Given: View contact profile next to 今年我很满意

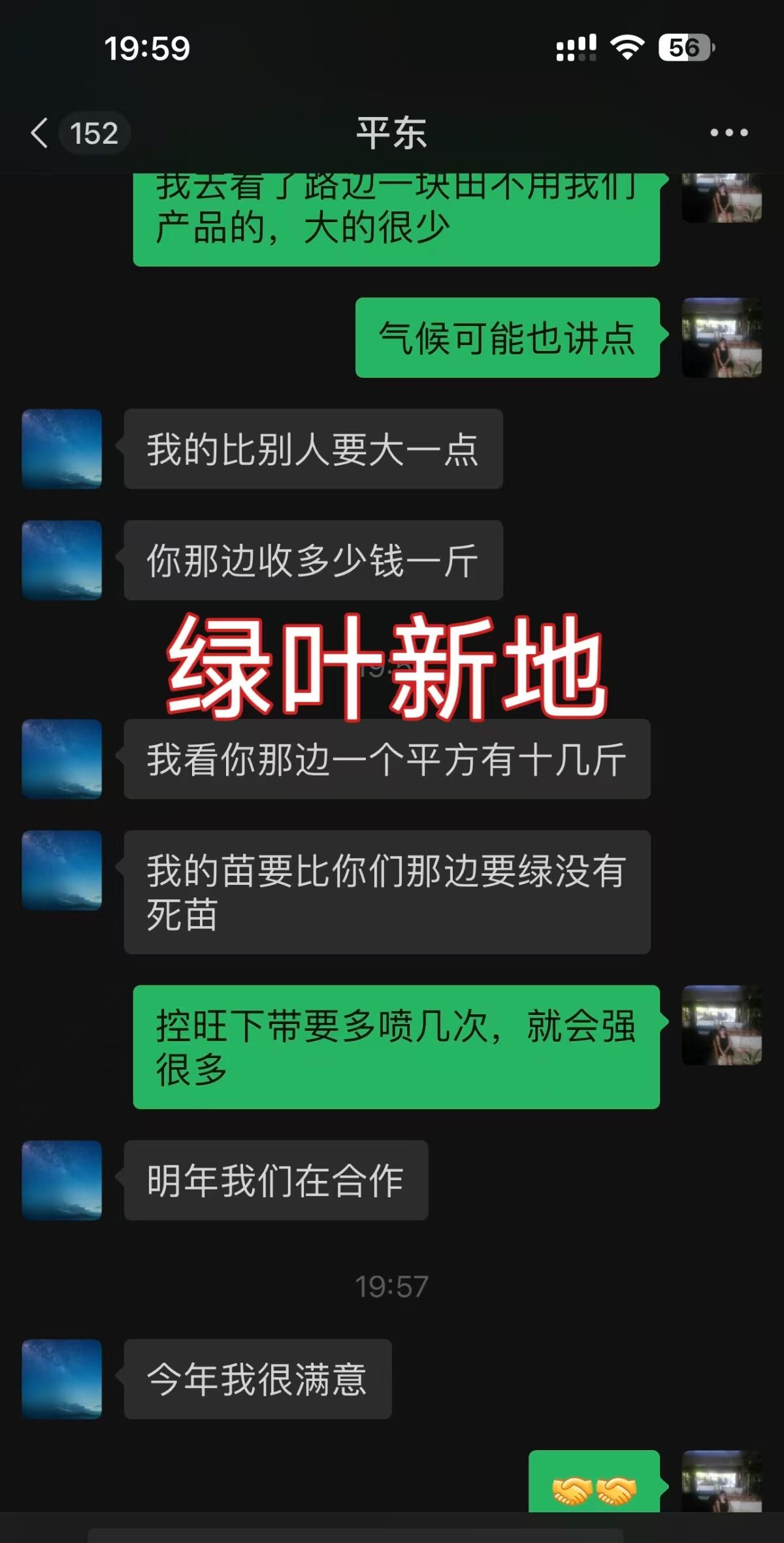Looking at the screenshot, I should (62, 1379).
